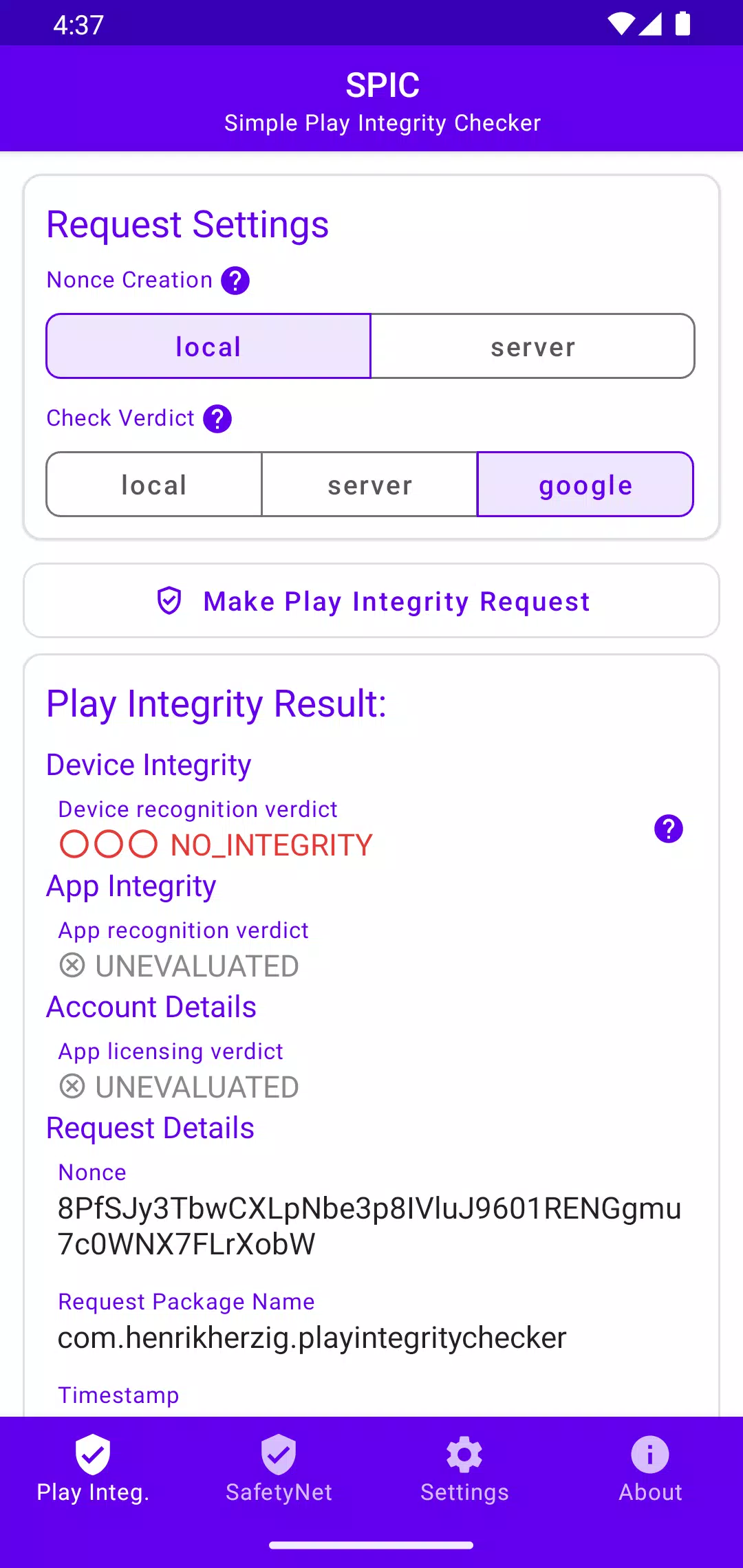Open the Settings tab
743x1568 pixels.
point(464,1468)
